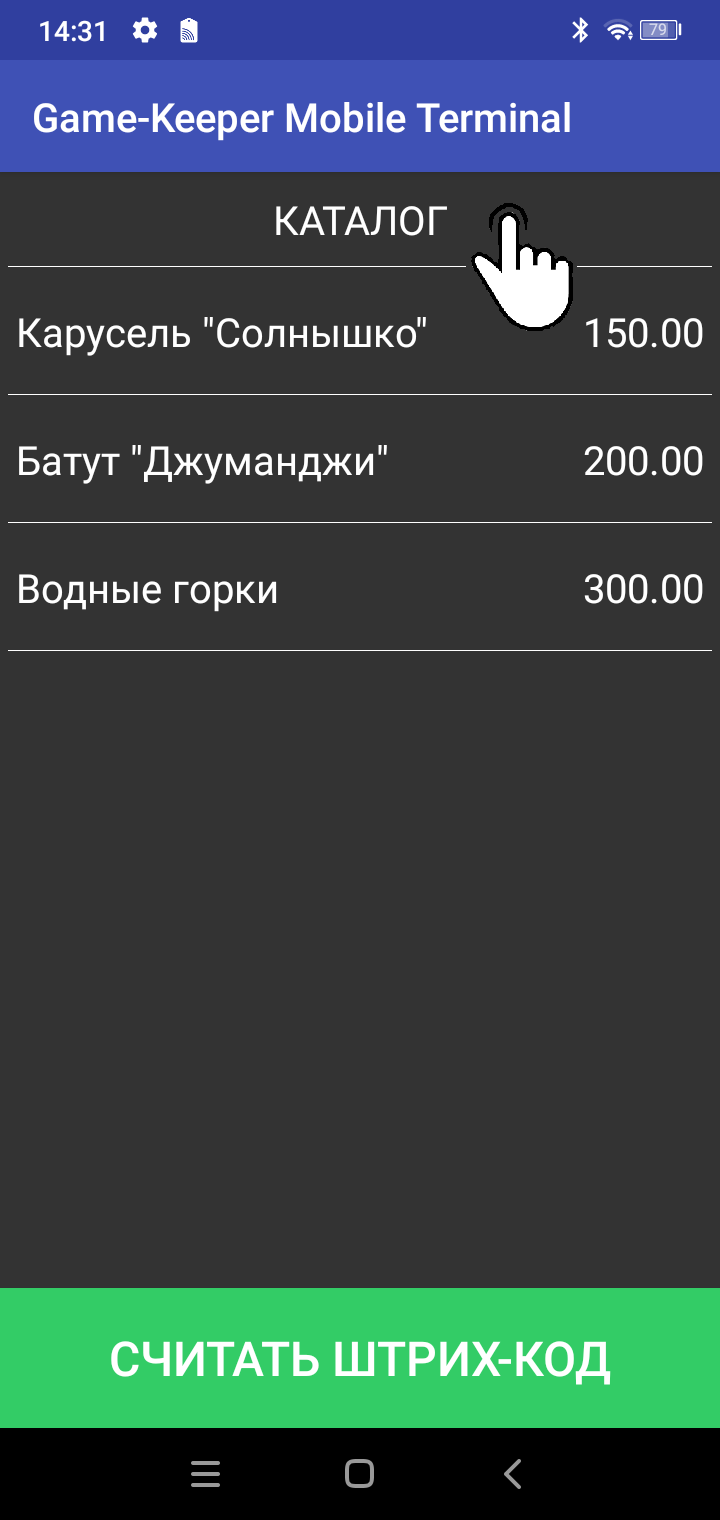Go back using the system back button

click(513, 1474)
